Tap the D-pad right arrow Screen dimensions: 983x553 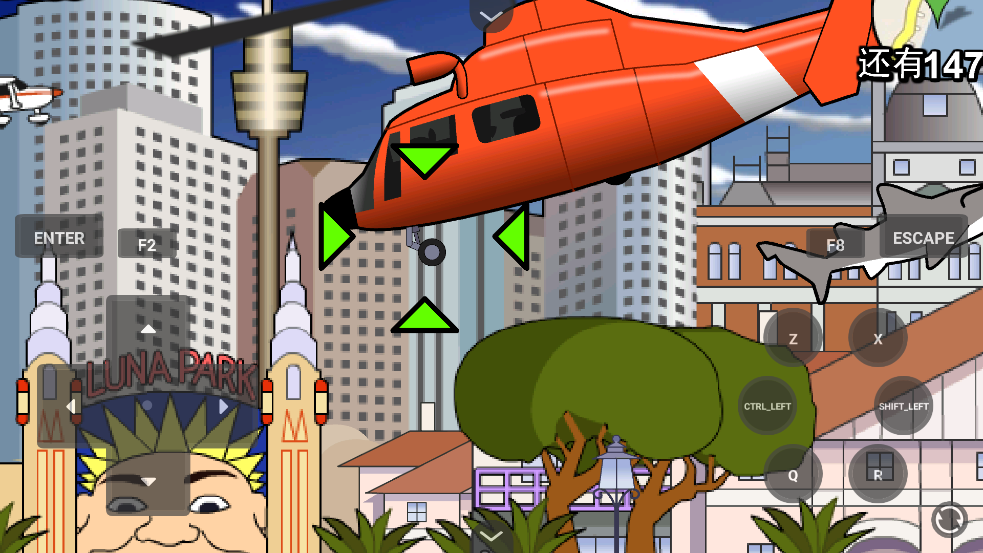(224, 406)
